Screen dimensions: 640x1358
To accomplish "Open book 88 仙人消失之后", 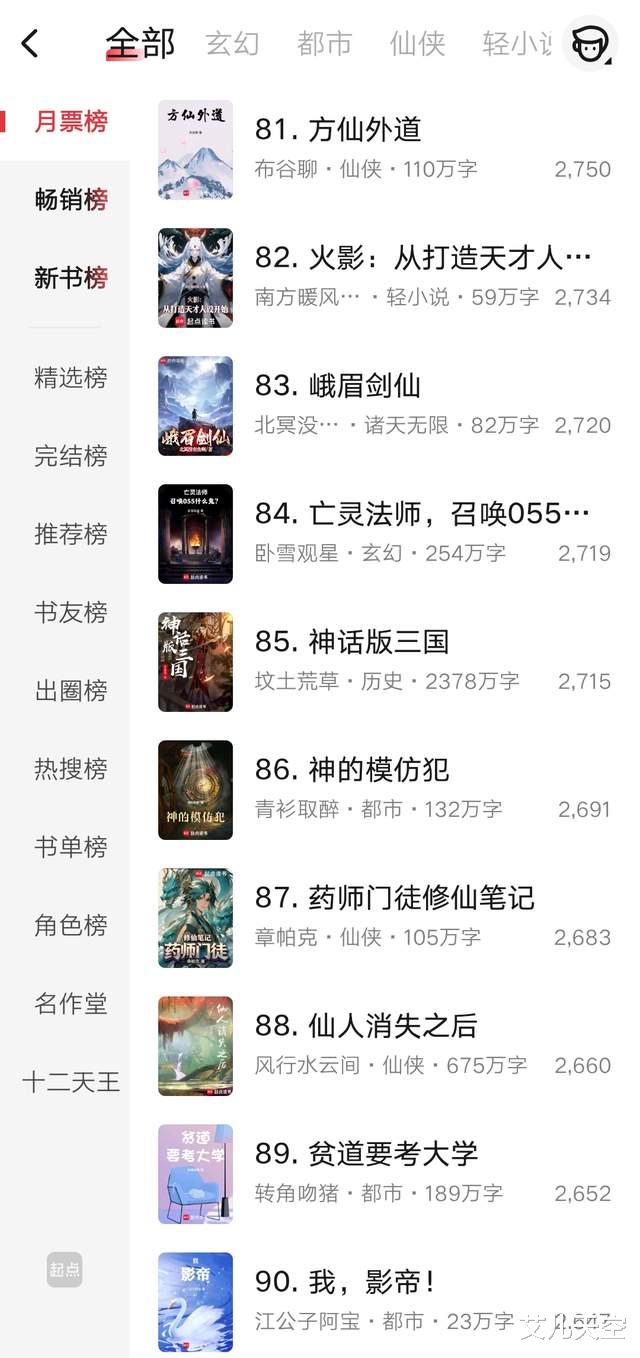I will (x=366, y=1026).
